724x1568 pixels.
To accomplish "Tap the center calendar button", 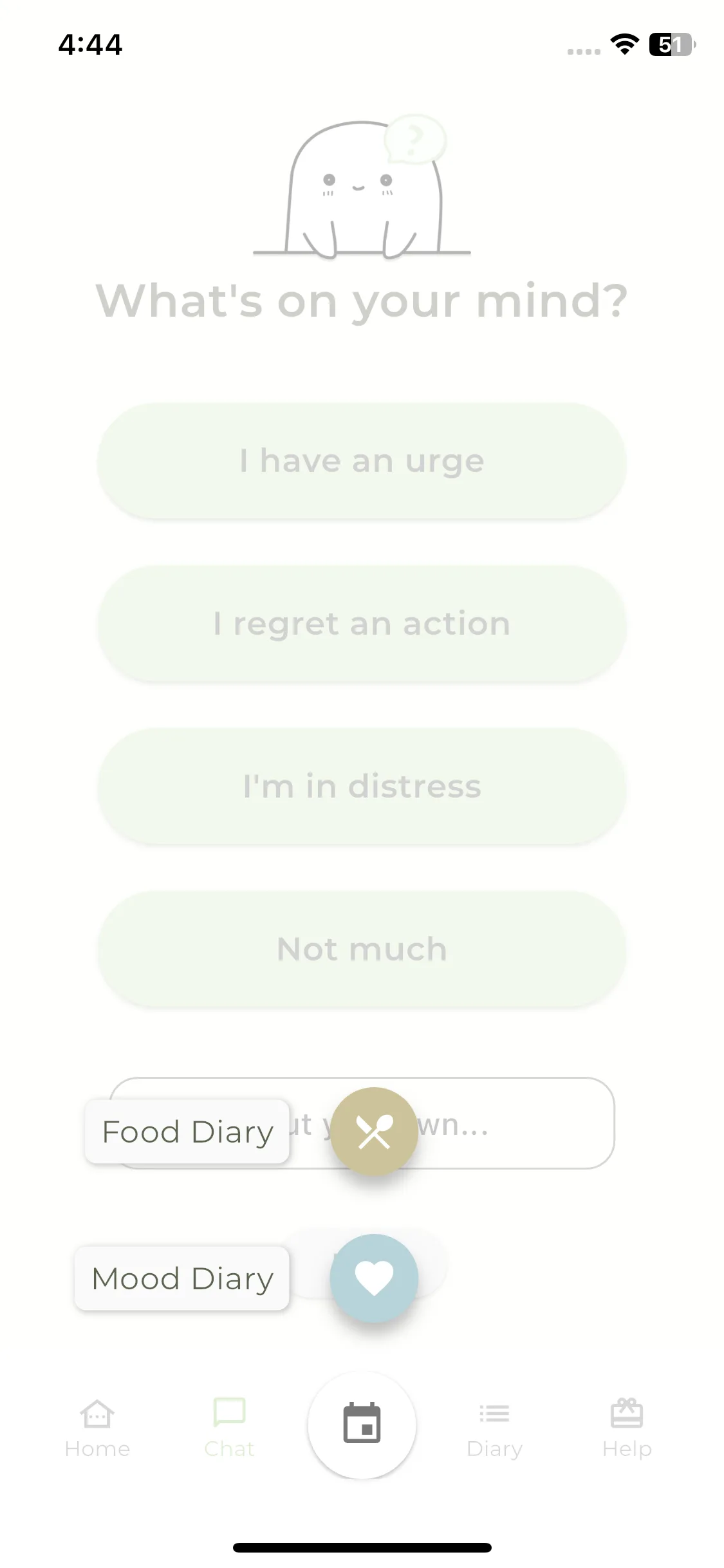I will [x=362, y=1424].
